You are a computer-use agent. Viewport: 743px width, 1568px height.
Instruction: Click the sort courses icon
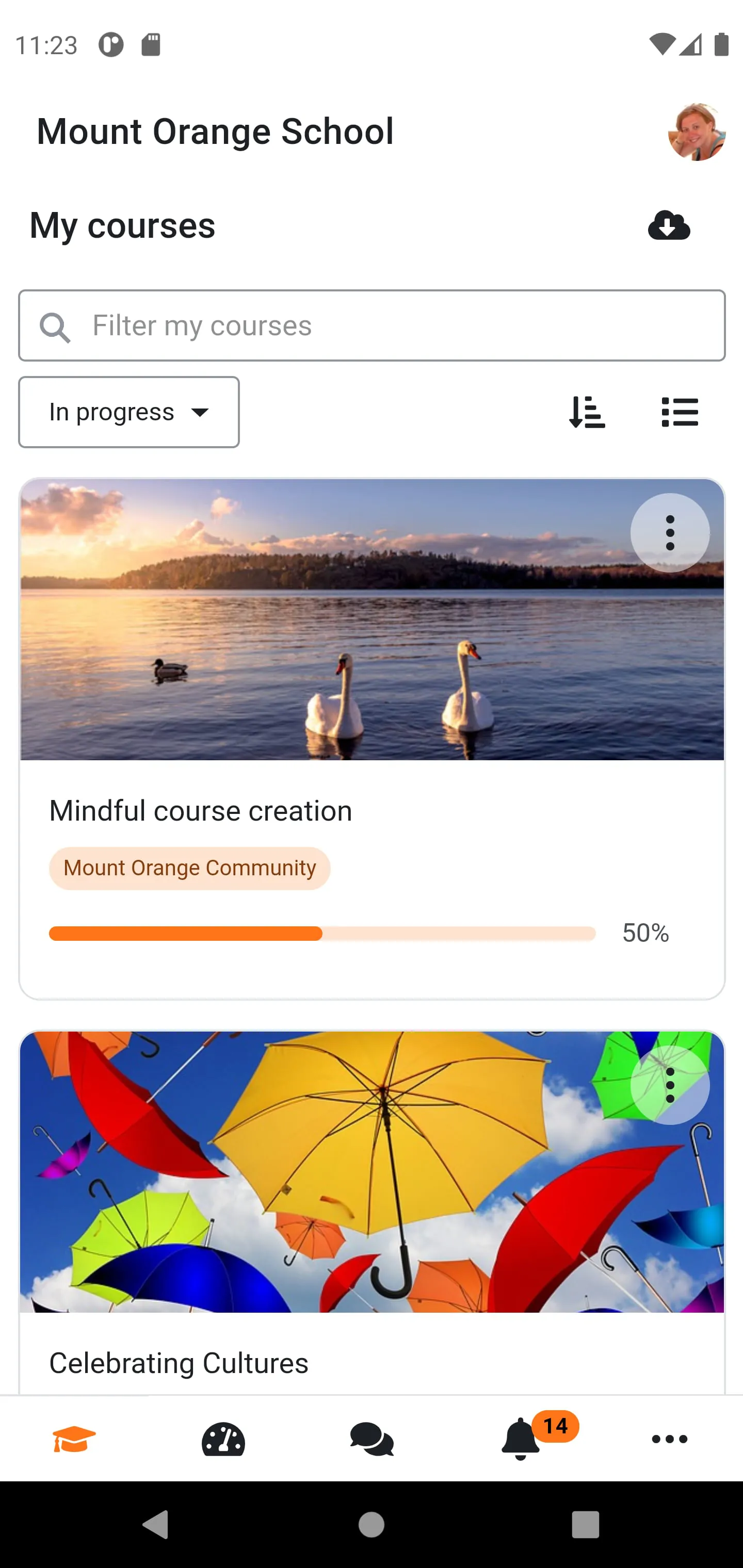click(x=587, y=412)
